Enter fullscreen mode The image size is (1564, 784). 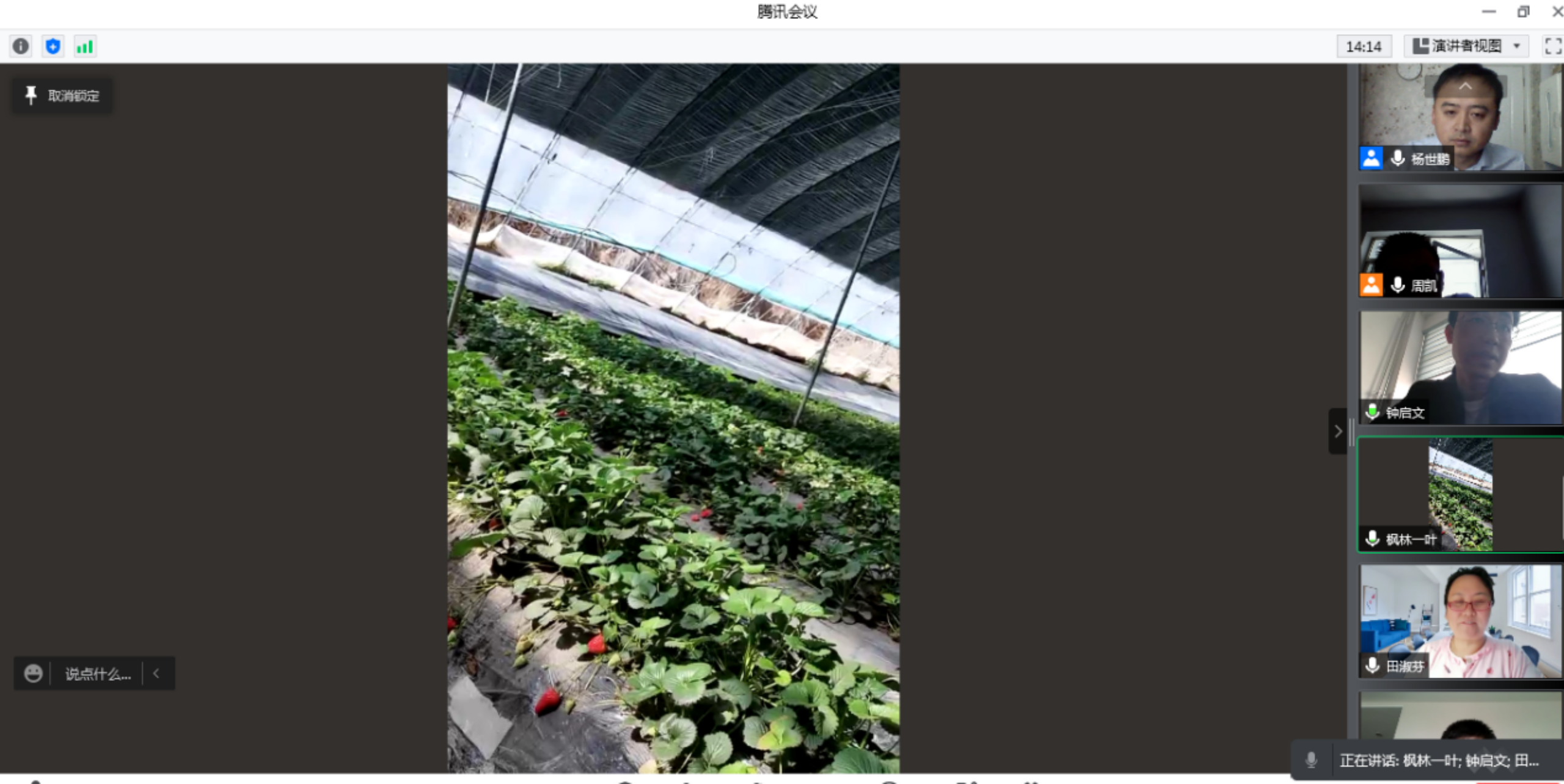tap(1552, 46)
